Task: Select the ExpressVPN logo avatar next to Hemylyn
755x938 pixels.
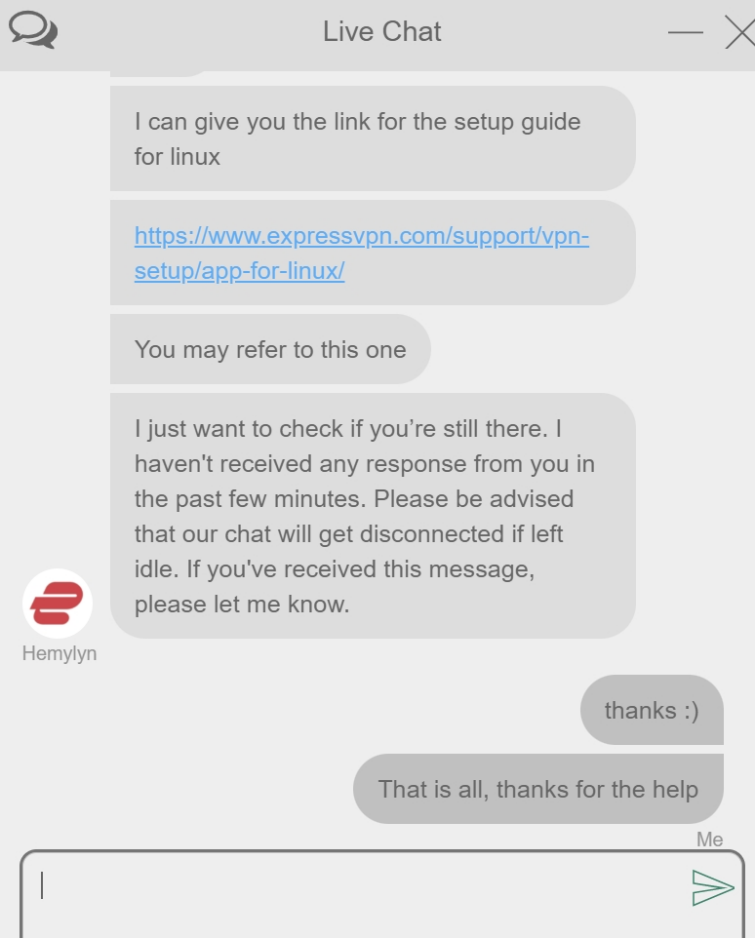Action: pyautogui.click(x=57, y=603)
